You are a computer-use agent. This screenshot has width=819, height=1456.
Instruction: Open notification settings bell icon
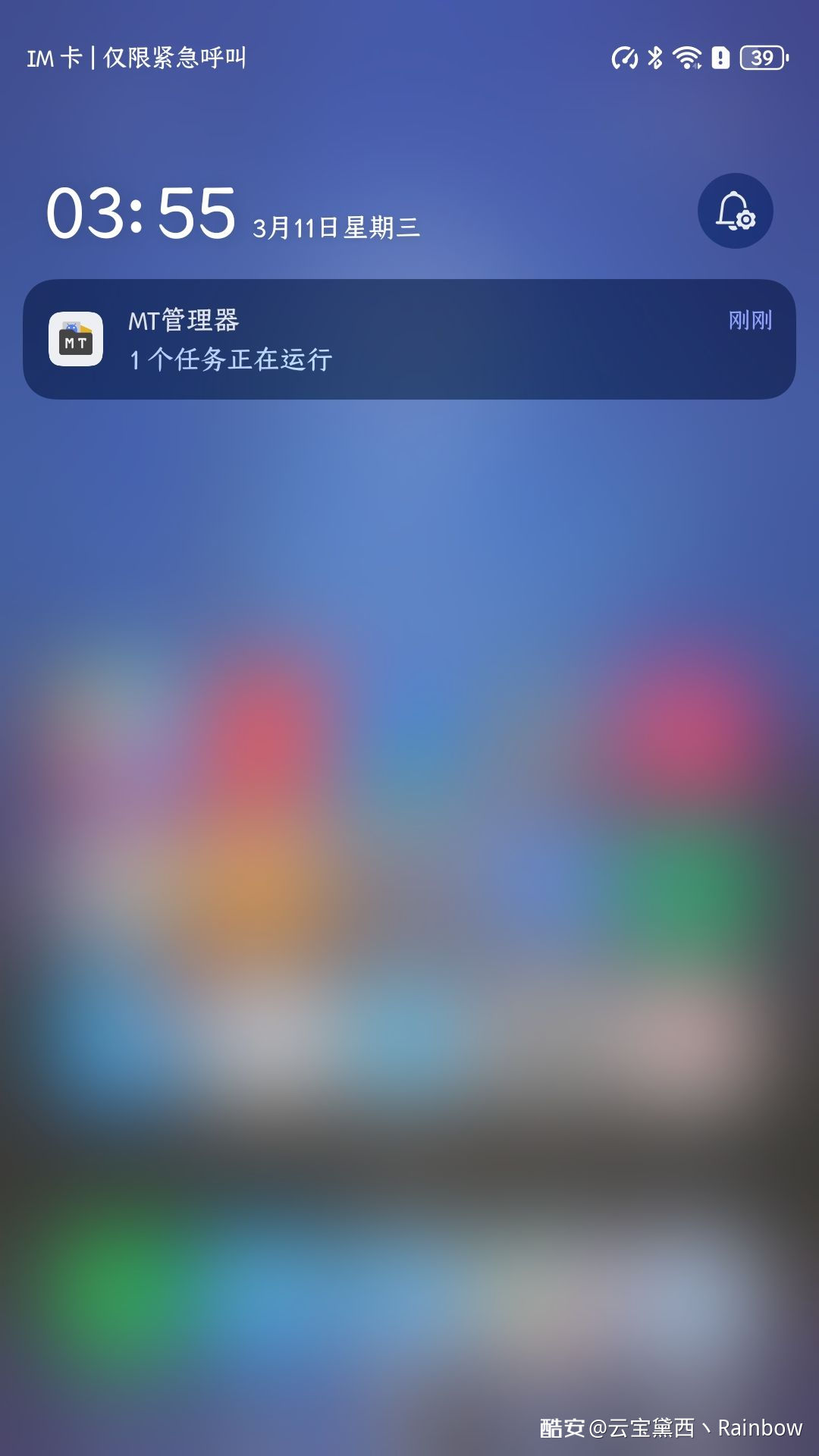735,211
